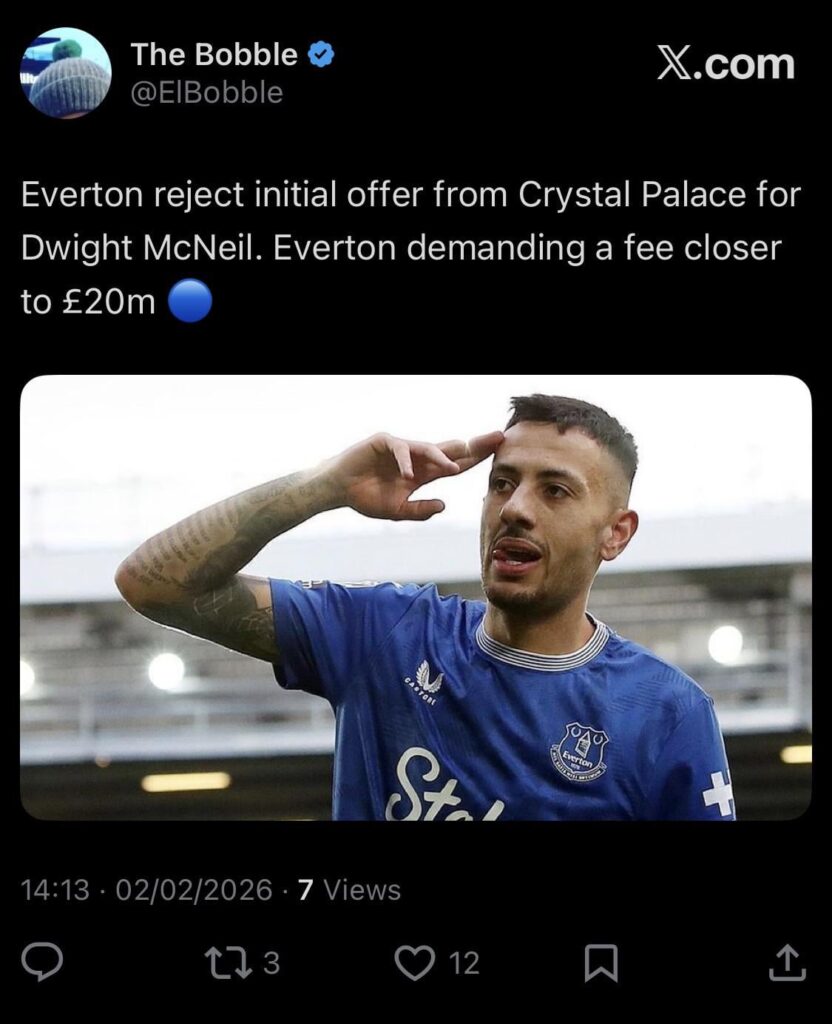Image resolution: width=832 pixels, height=1024 pixels.
Task: Click the X.com logo
Action: (724, 64)
